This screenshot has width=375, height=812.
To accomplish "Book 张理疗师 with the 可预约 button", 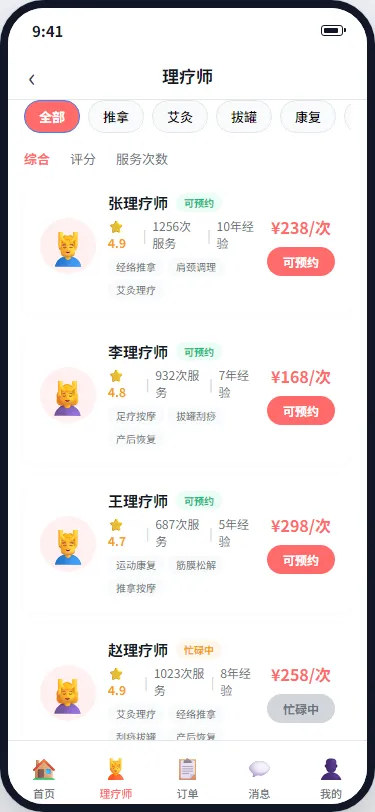I will tap(301, 262).
